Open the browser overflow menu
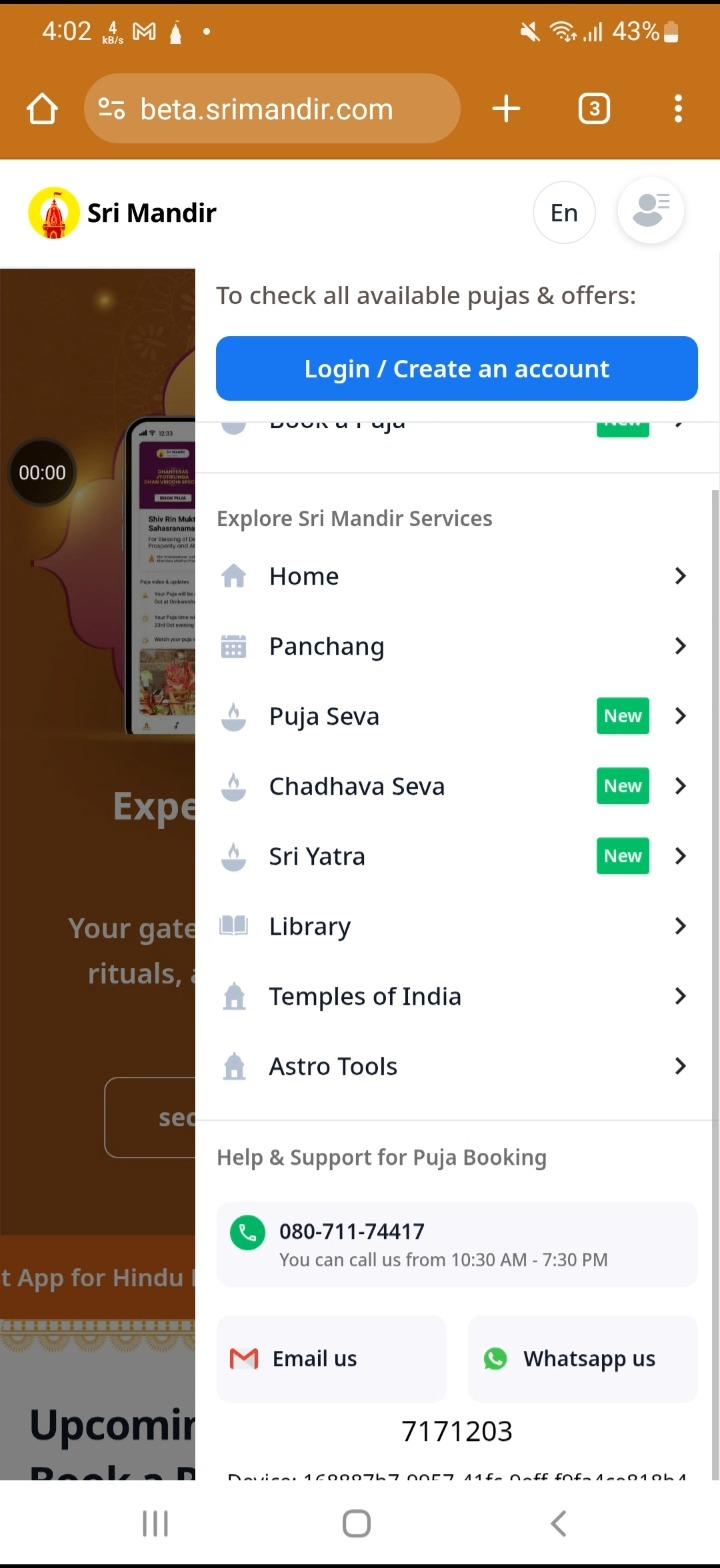 pyautogui.click(x=678, y=109)
